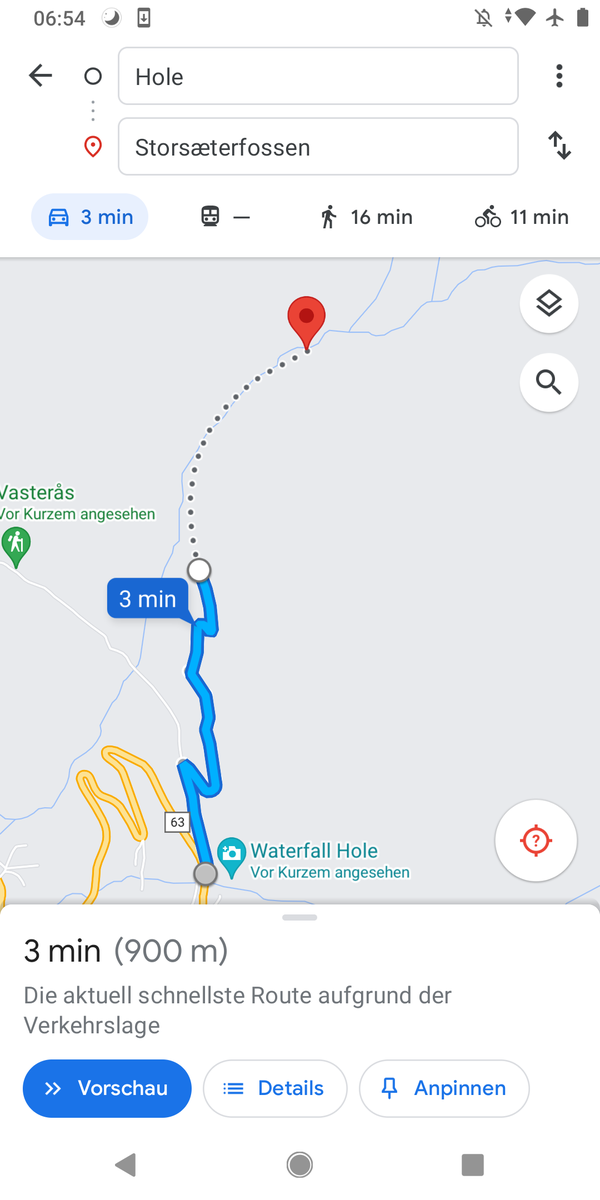Center the map on my location
The image size is (600, 1200).
536,841
